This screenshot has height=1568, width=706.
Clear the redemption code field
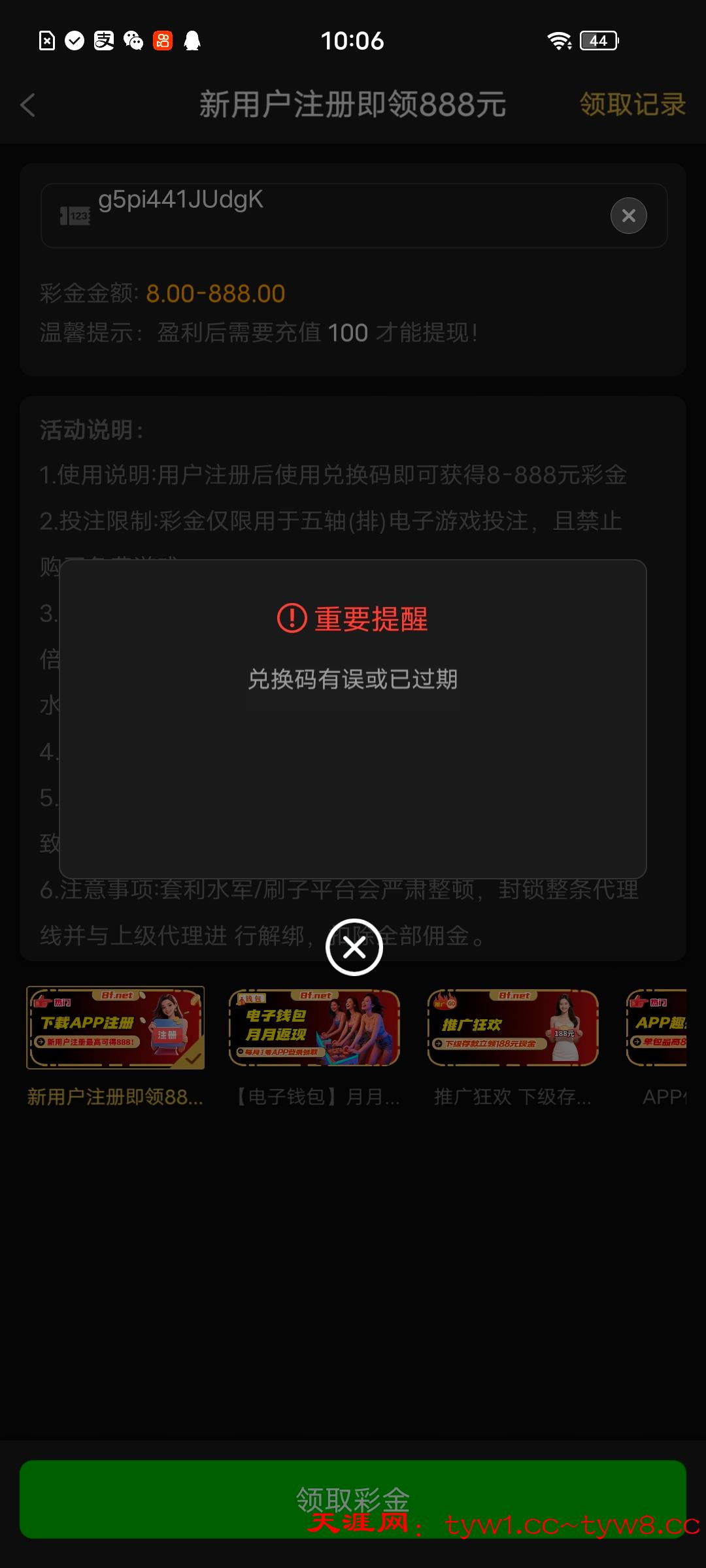point(628,216)
